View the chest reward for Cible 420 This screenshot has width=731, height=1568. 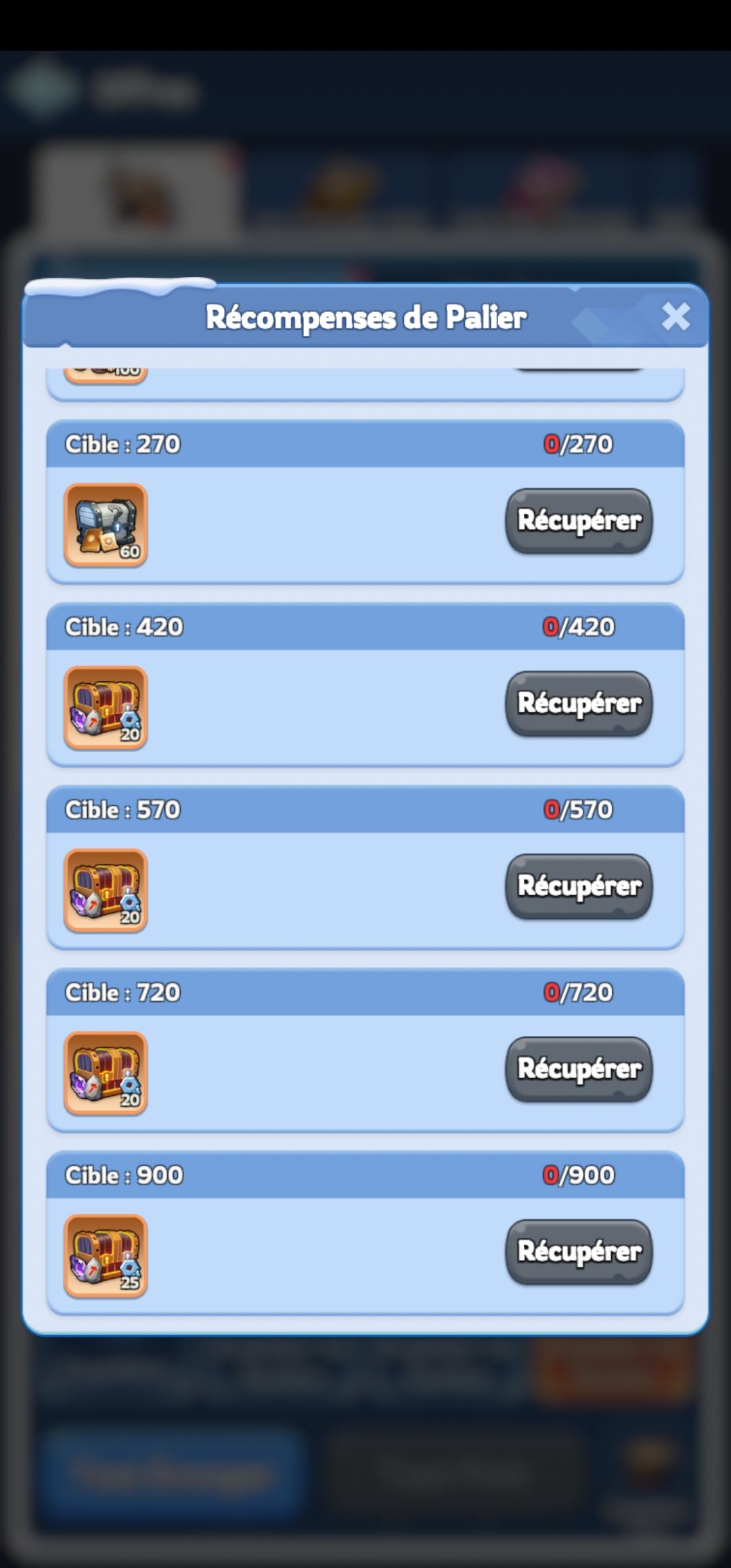(x=106, y=707)
